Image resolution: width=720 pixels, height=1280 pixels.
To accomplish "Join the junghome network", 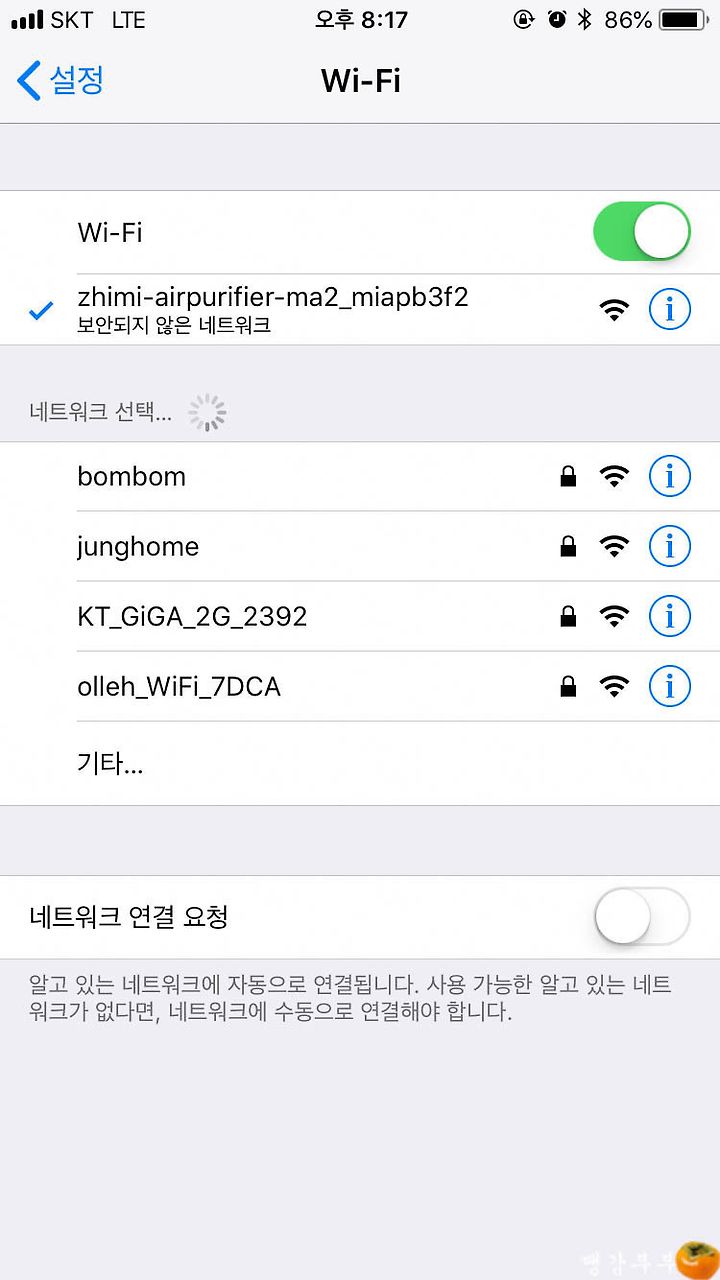I will [x=360, y=547].
